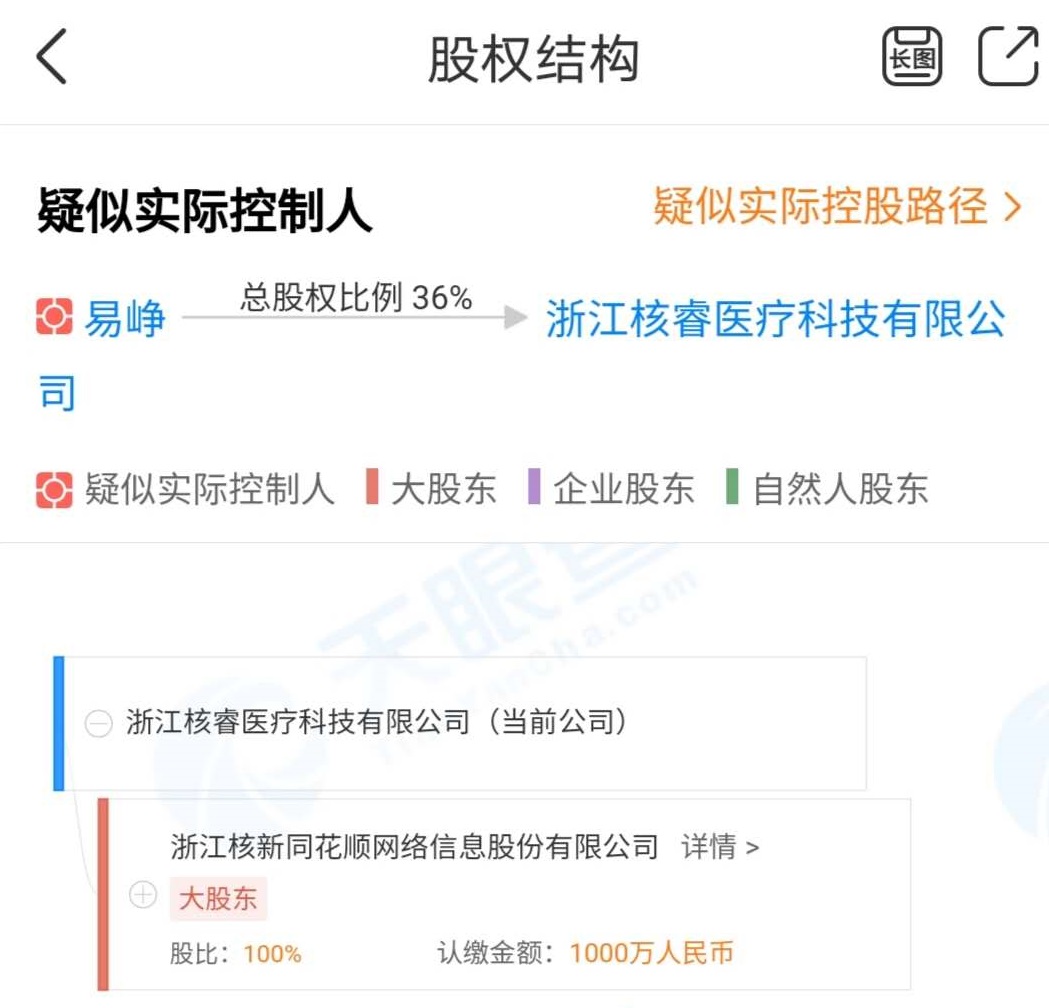The height and width of the screenshot is (1008, 1049).
Task: Go back from the 股权结构 page
Action: click(x=52, y=57)
